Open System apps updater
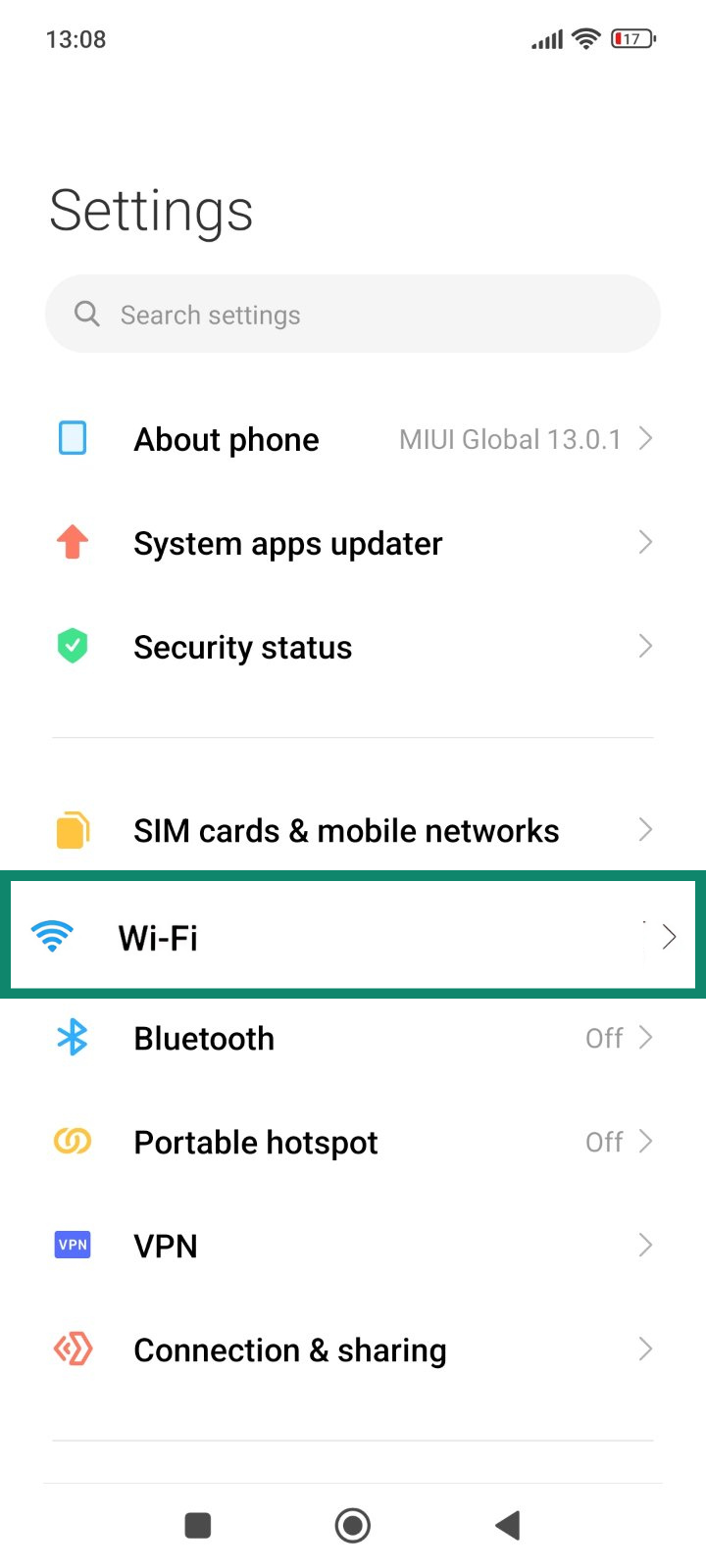This screenshot has width=706, height=1568. pos(353,542)
